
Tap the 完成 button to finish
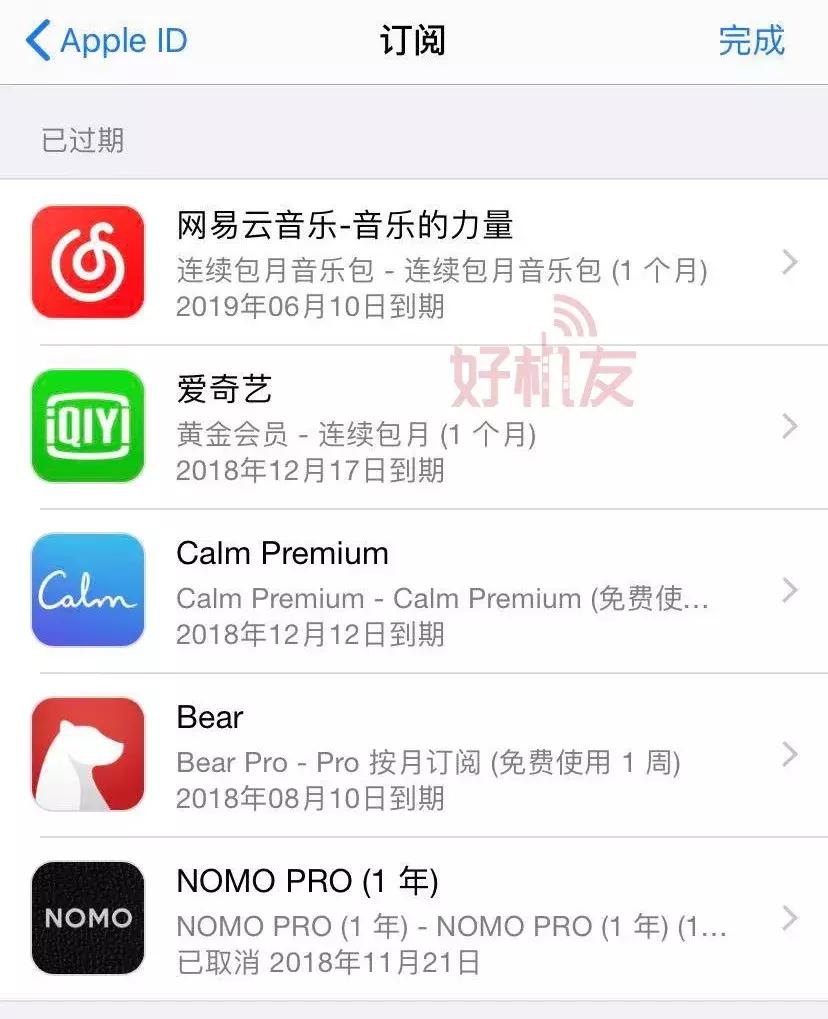pyautogui.click(x=751, y=41)
